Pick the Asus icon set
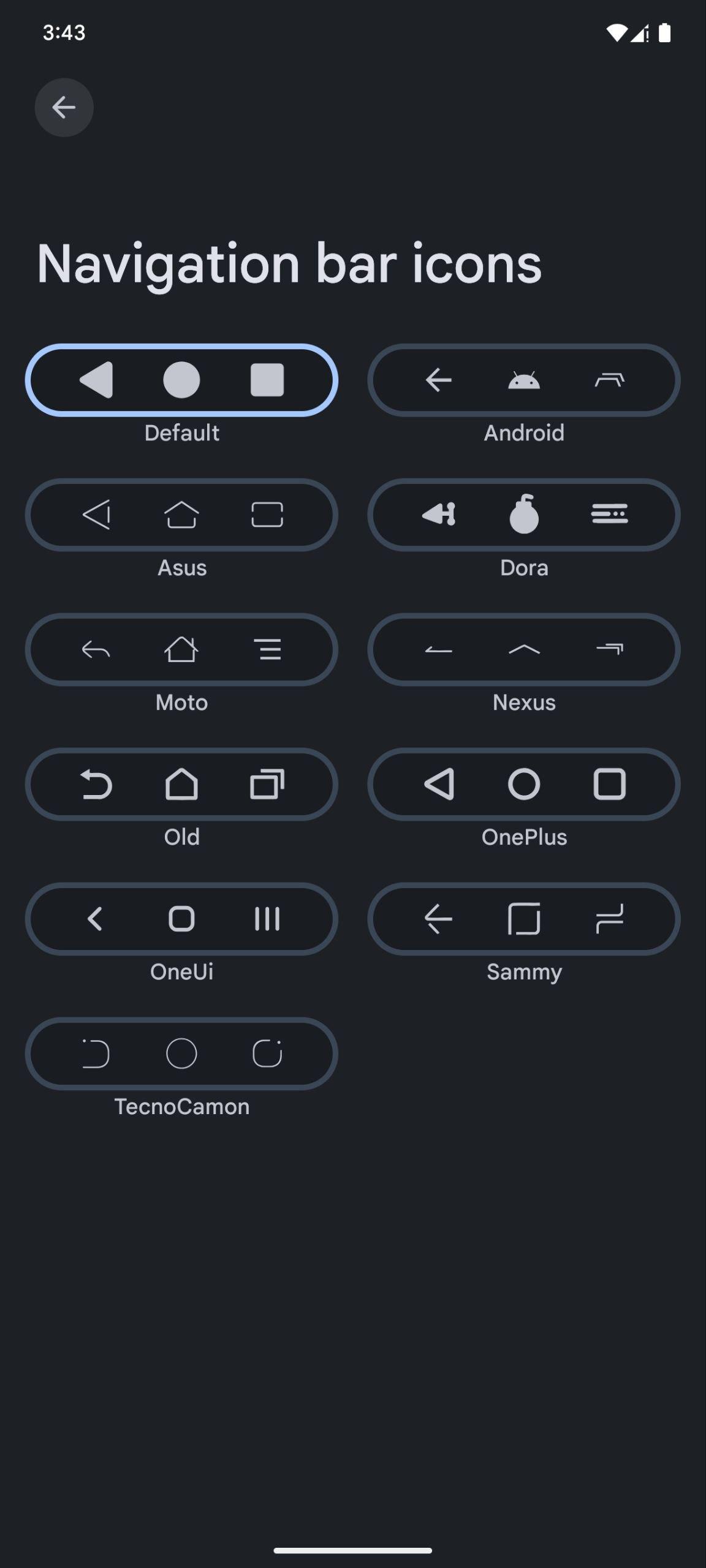The image size is (706, 1568). pyautogui.click(x=181, y=514)
